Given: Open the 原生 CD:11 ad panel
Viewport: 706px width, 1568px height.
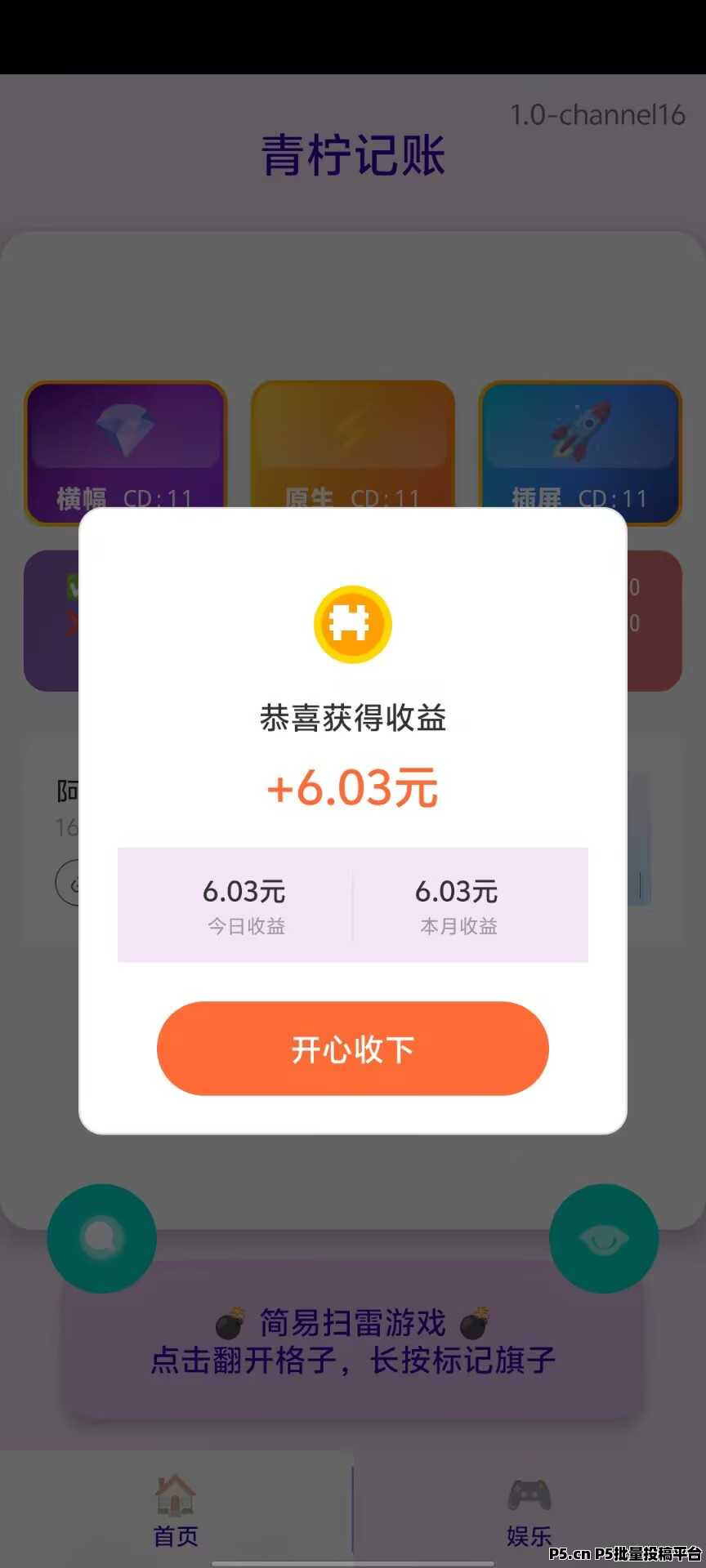Looking at the screenshot, I should (353, 452).
